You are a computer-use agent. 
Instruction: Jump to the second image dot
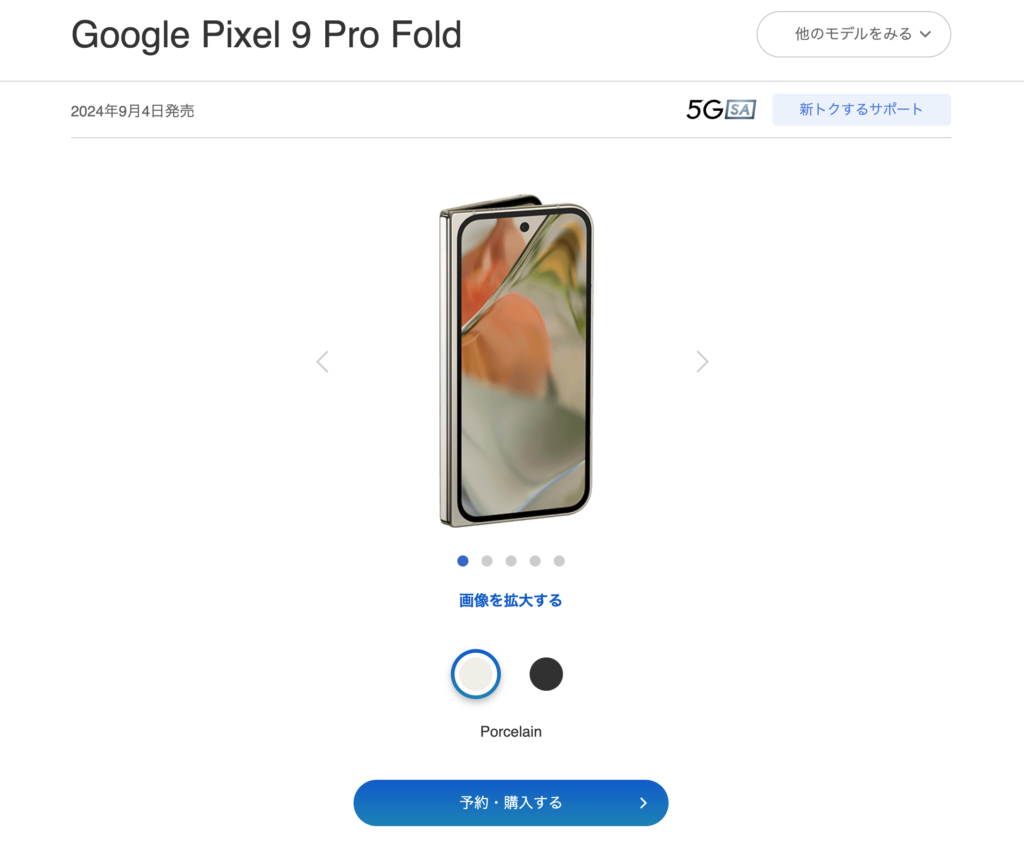click(487, 561)
